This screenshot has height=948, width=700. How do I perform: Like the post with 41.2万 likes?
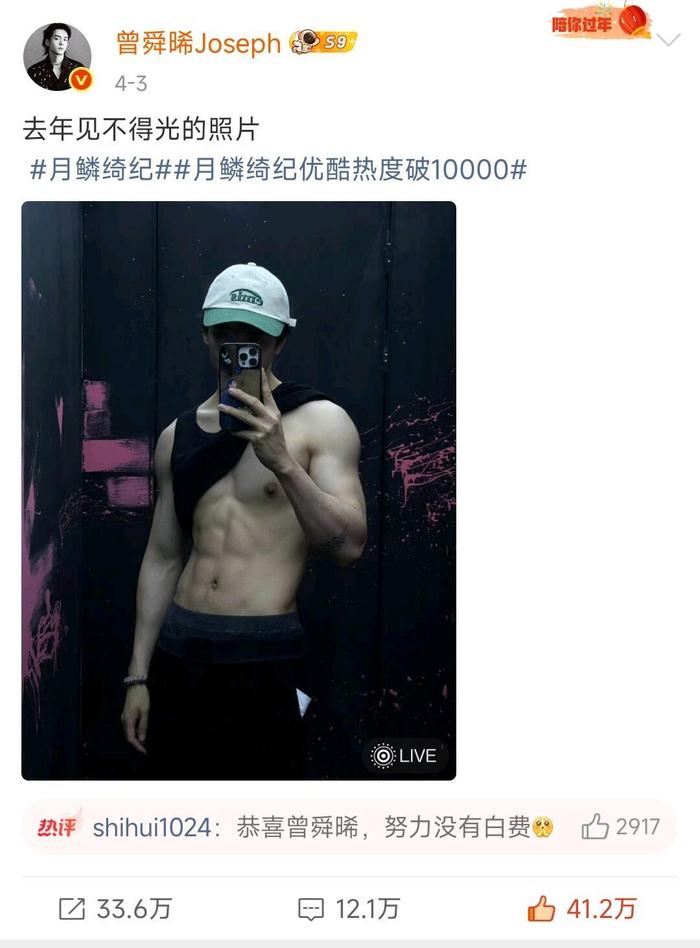click(x=582, y=908)
